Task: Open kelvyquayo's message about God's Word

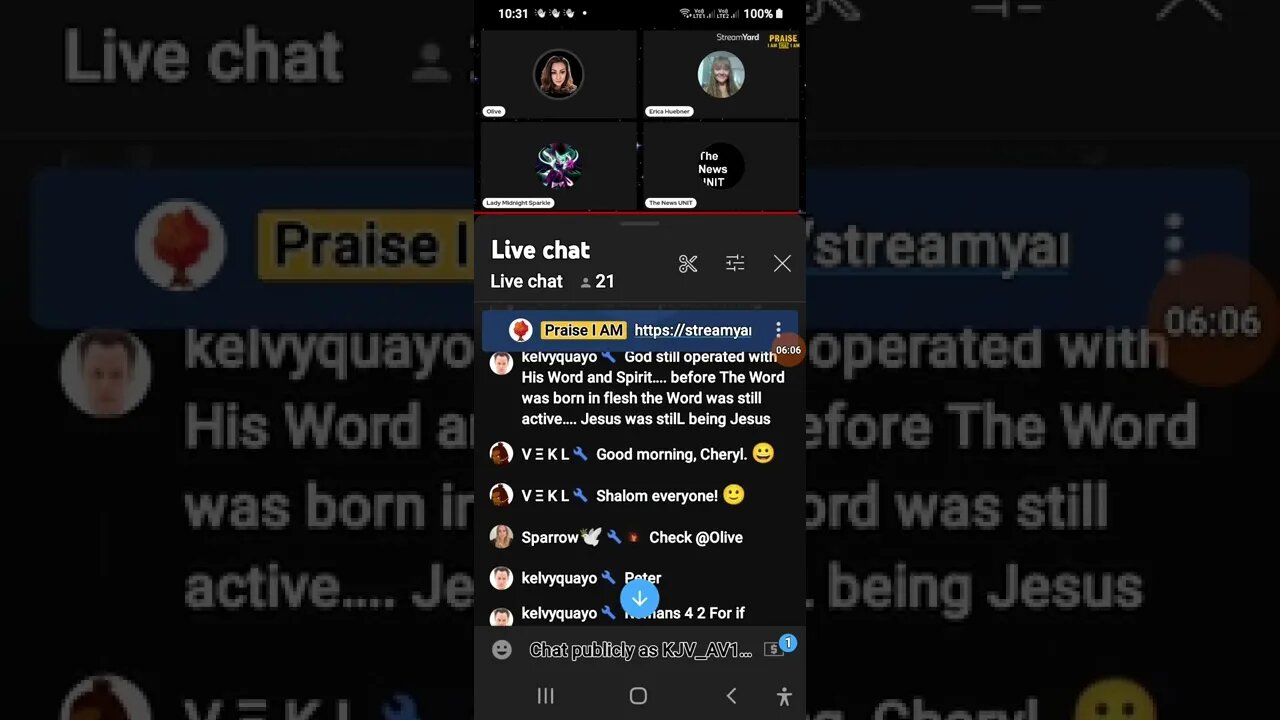Action: pos(650,388)
